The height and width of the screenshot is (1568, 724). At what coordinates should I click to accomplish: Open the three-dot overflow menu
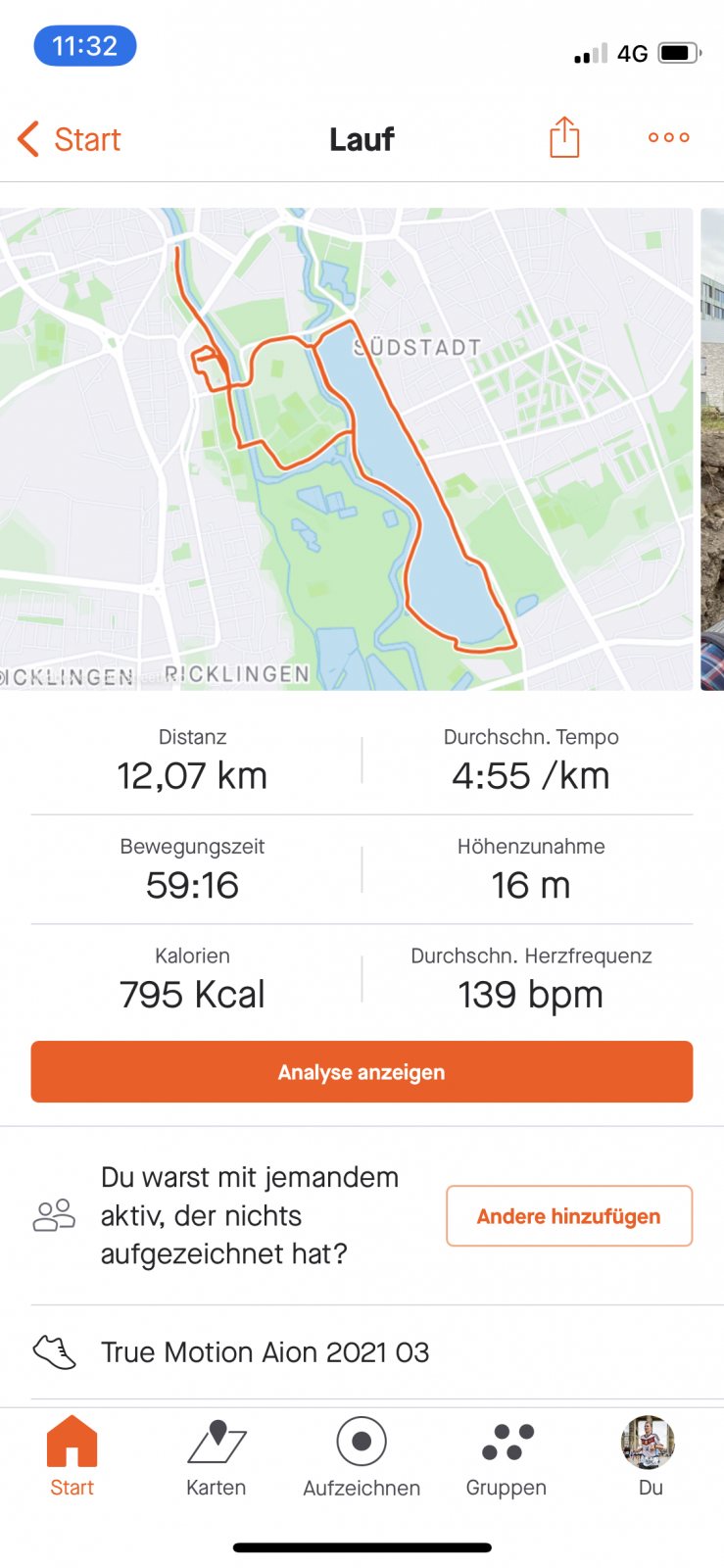668,137
